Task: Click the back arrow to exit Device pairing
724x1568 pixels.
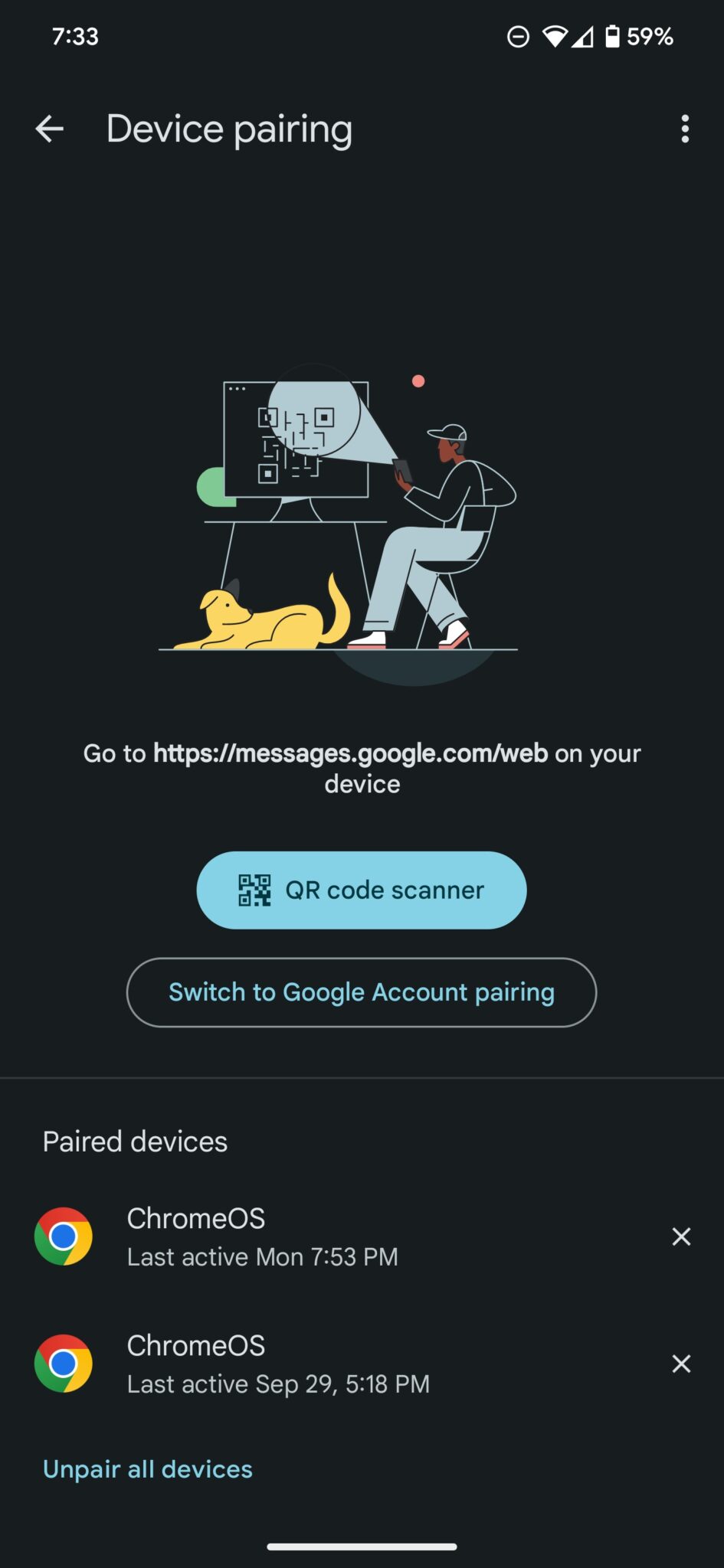Action: pyautogui.click(x=49, y=128)
